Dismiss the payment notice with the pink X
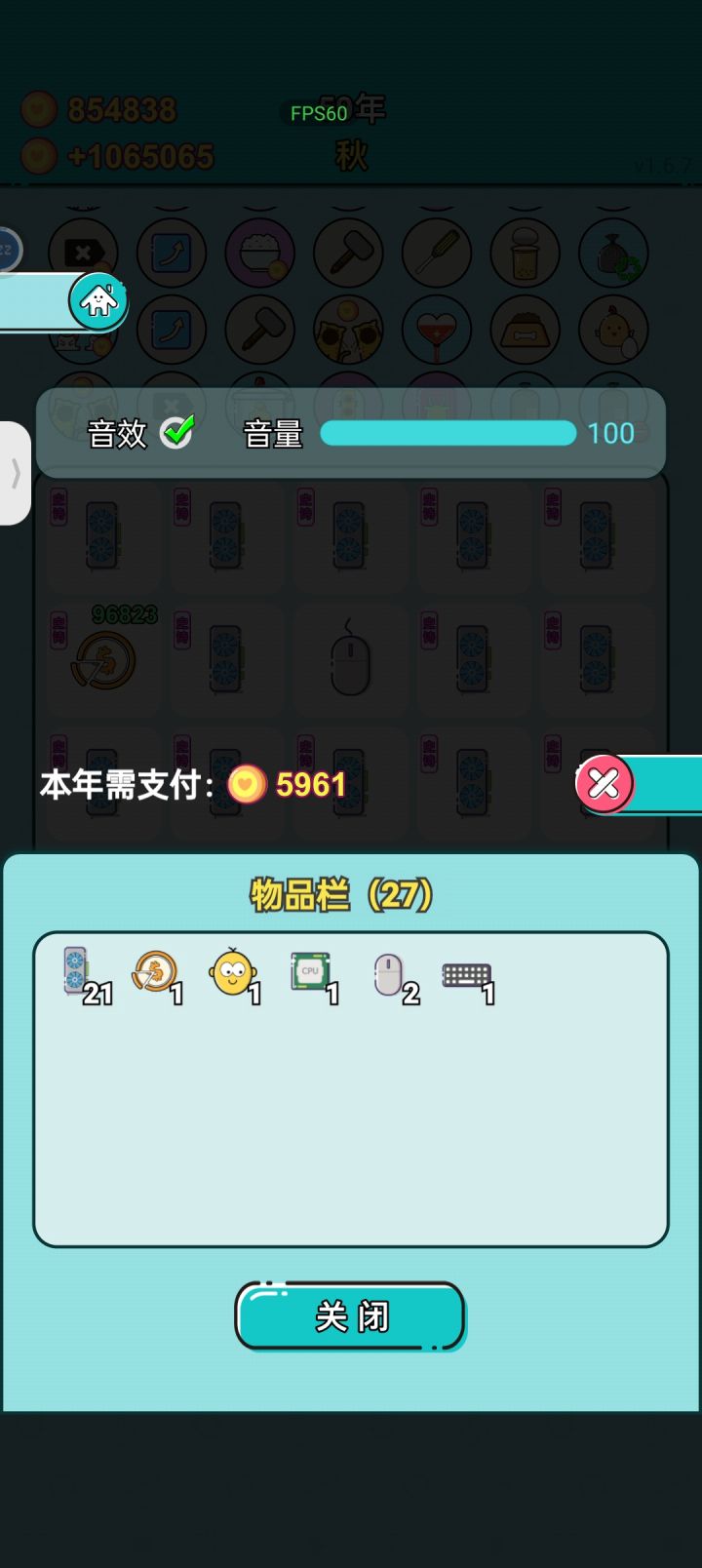 (604, 783)
